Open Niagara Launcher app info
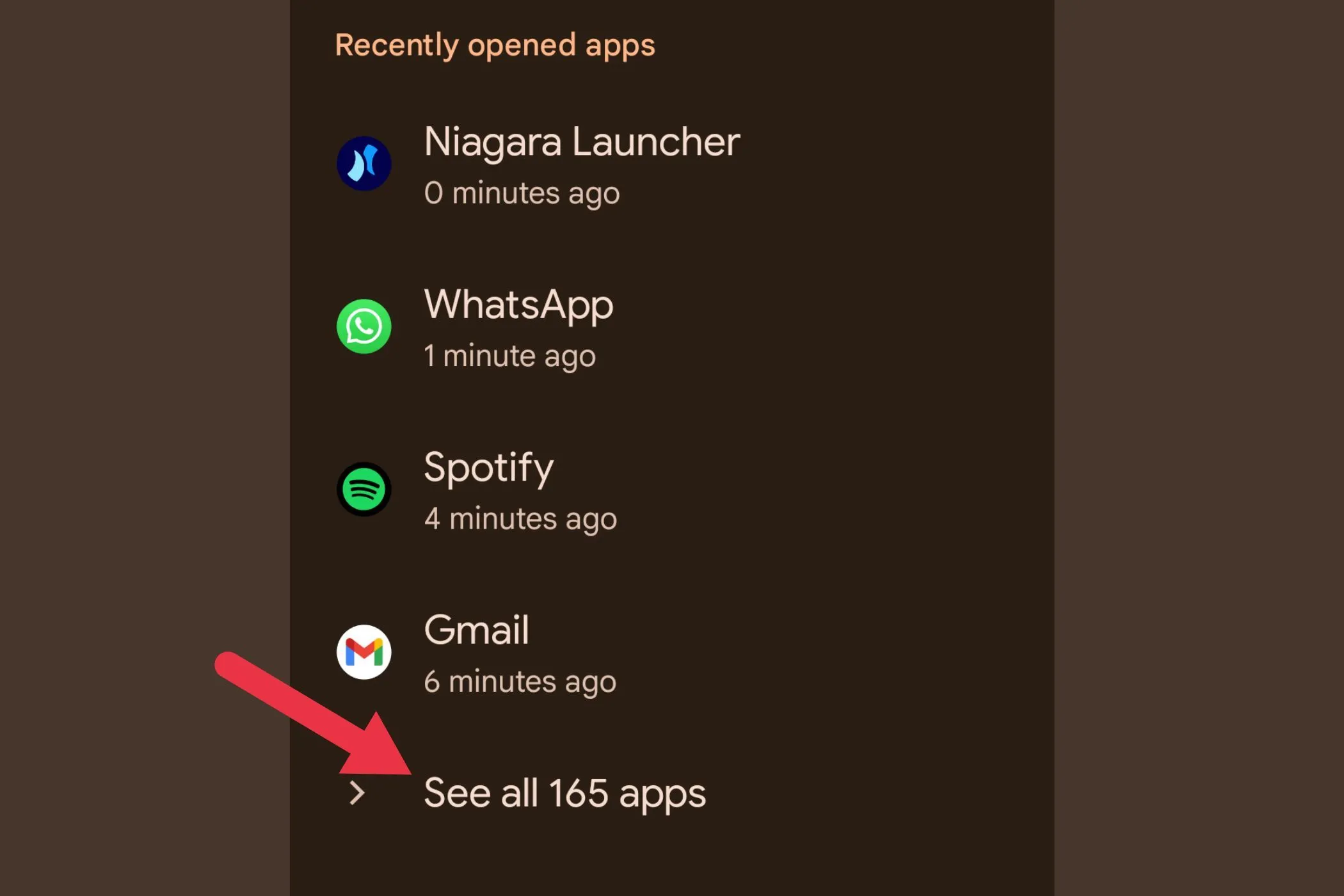This screenshot has height=896, width=1344. [581, 164]
